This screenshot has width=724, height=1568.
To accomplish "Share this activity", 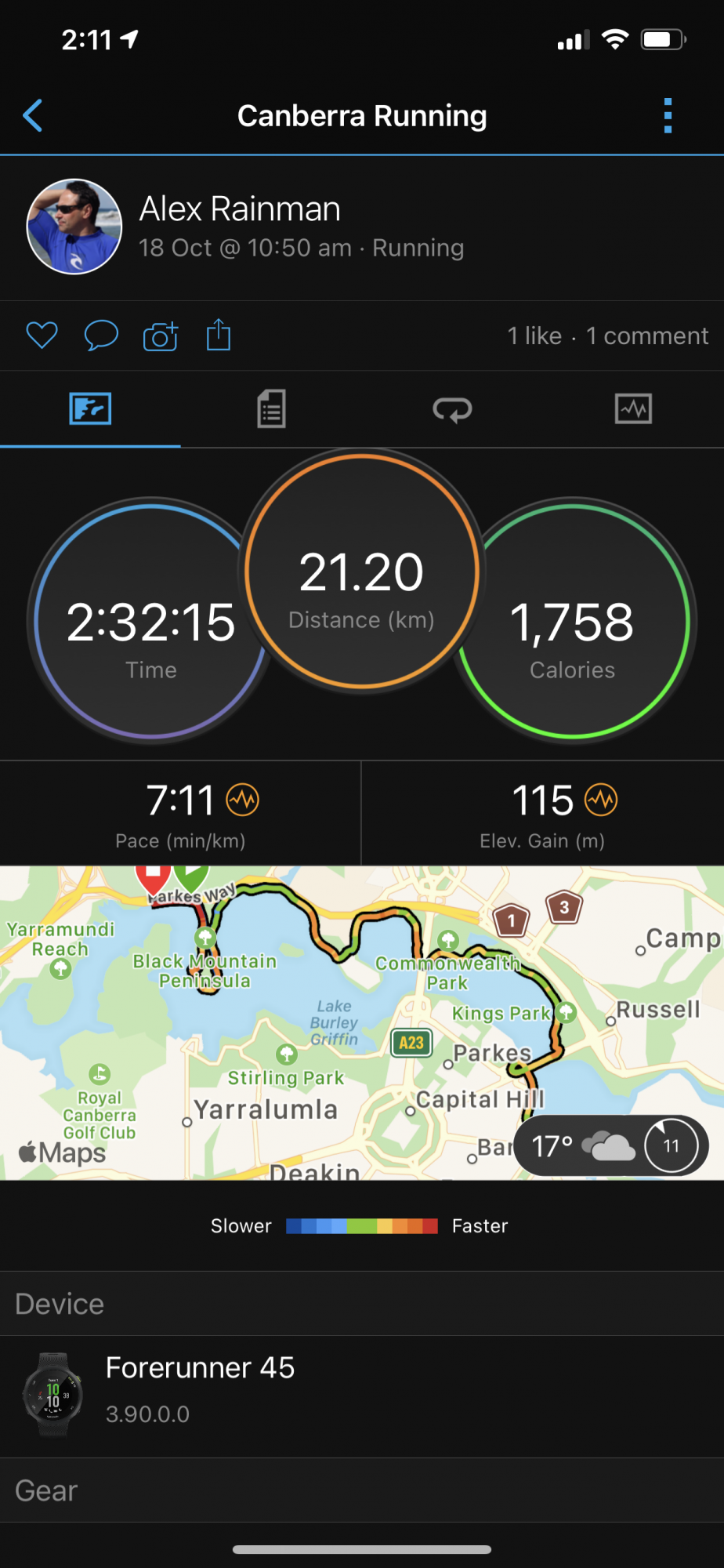I will [x=219, y=335].
